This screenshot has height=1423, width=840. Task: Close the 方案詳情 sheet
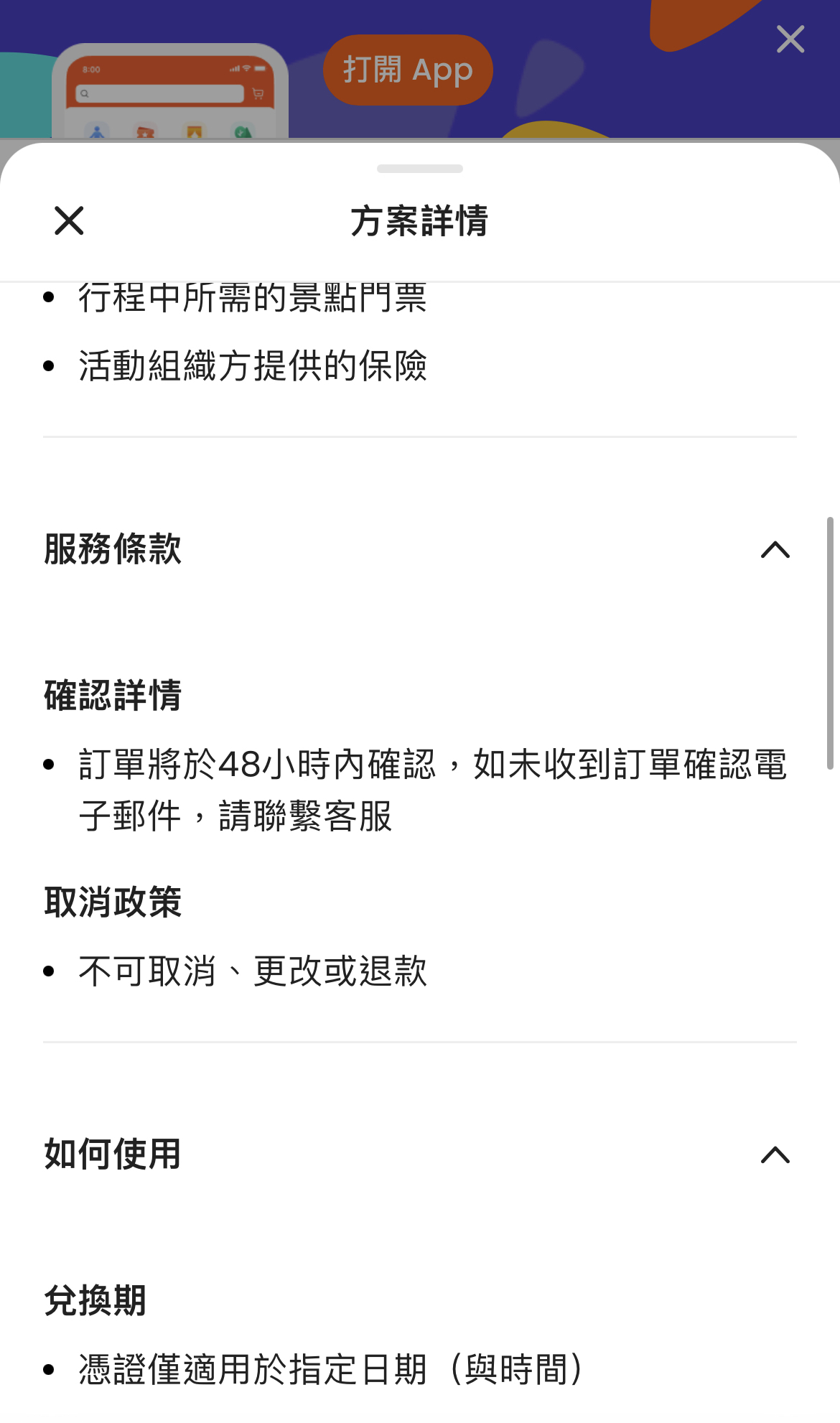tap(69, 220)
